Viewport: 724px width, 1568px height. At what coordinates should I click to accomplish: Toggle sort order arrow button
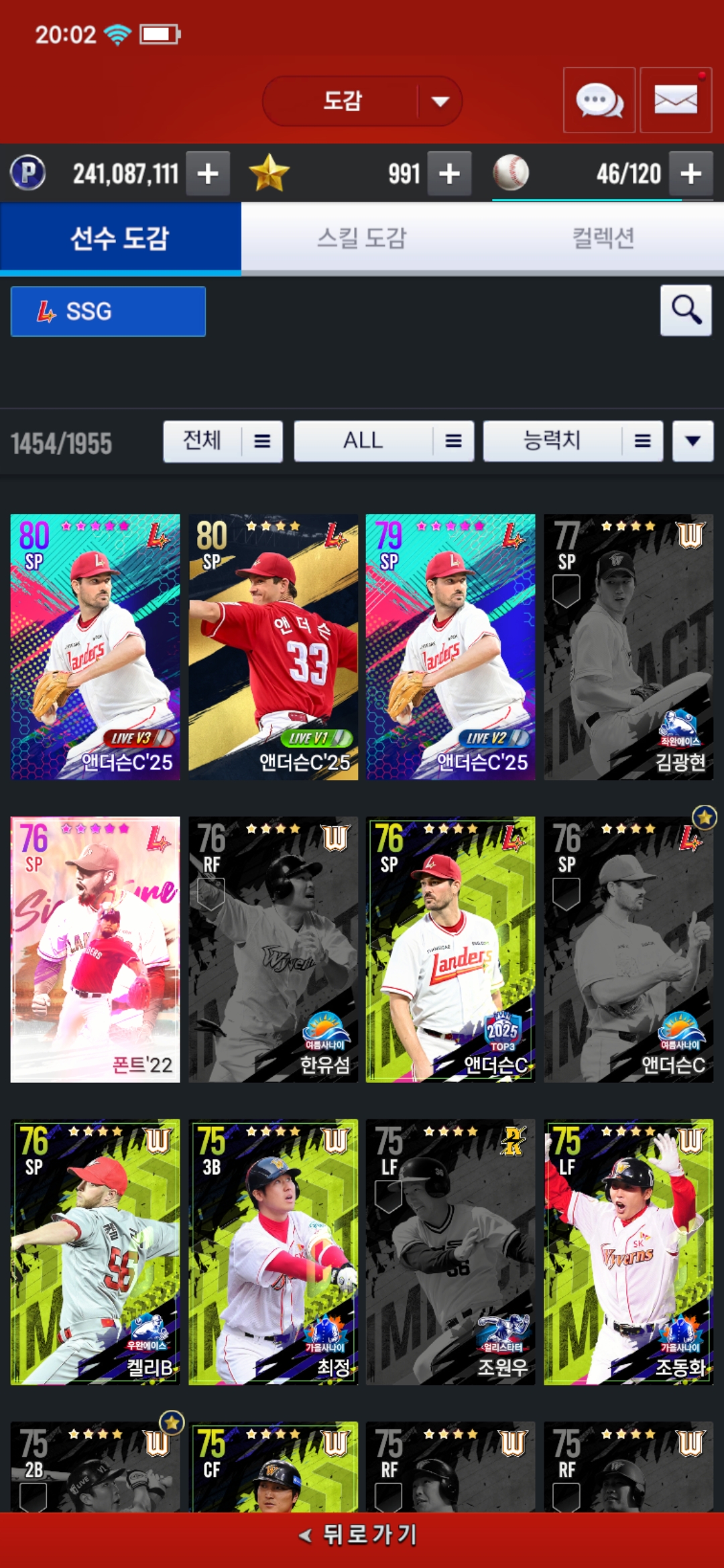pos(692,441)
